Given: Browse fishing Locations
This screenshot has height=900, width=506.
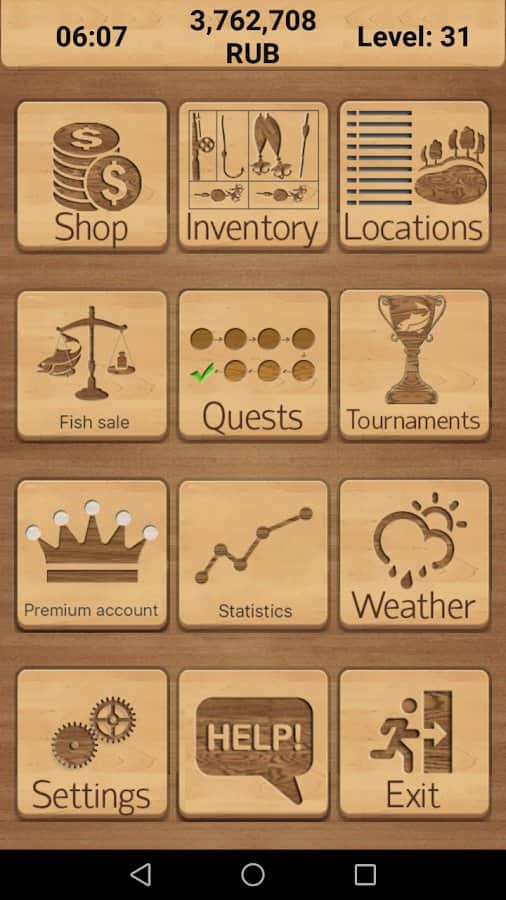Looking at the screenshot, I should (x=414, y=176).
